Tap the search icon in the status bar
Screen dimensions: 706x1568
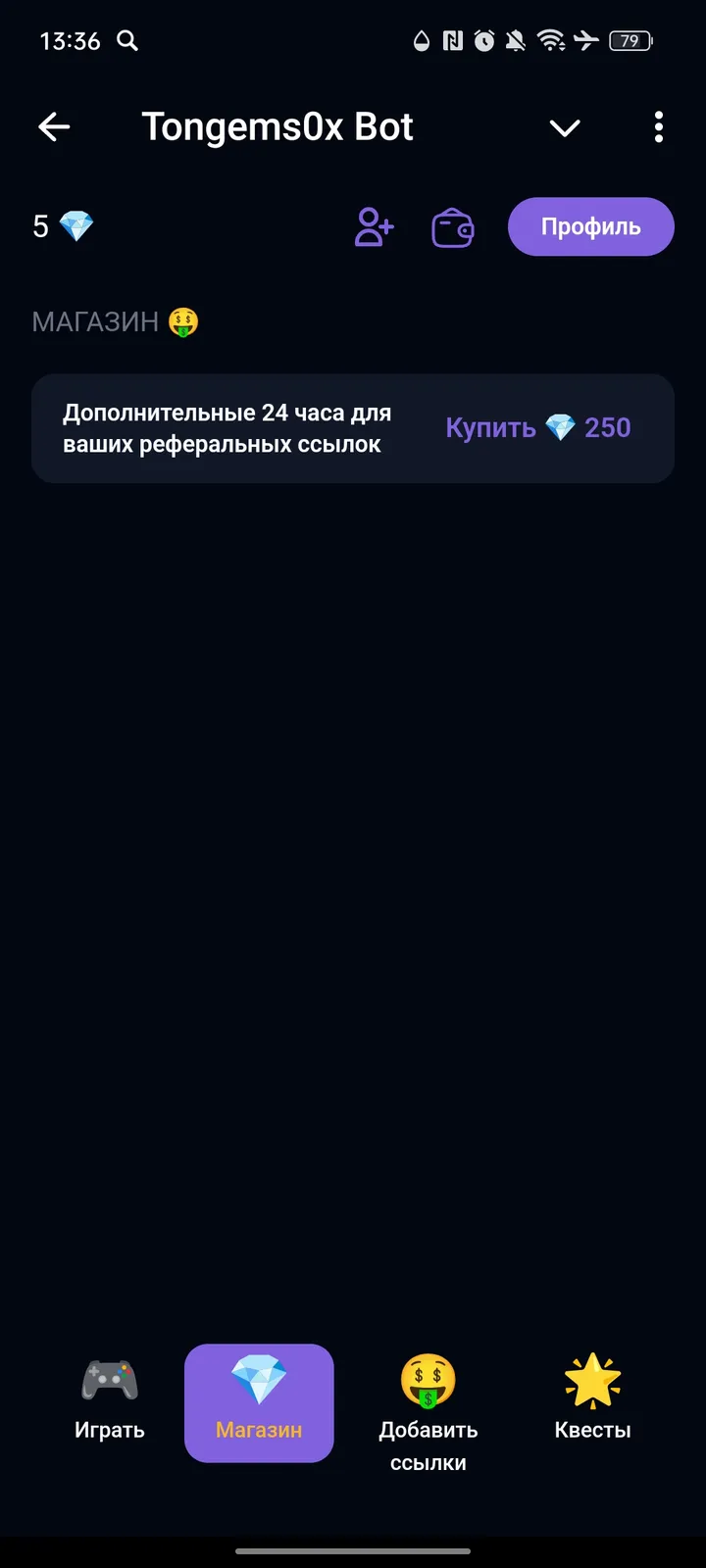pos(126,41)
